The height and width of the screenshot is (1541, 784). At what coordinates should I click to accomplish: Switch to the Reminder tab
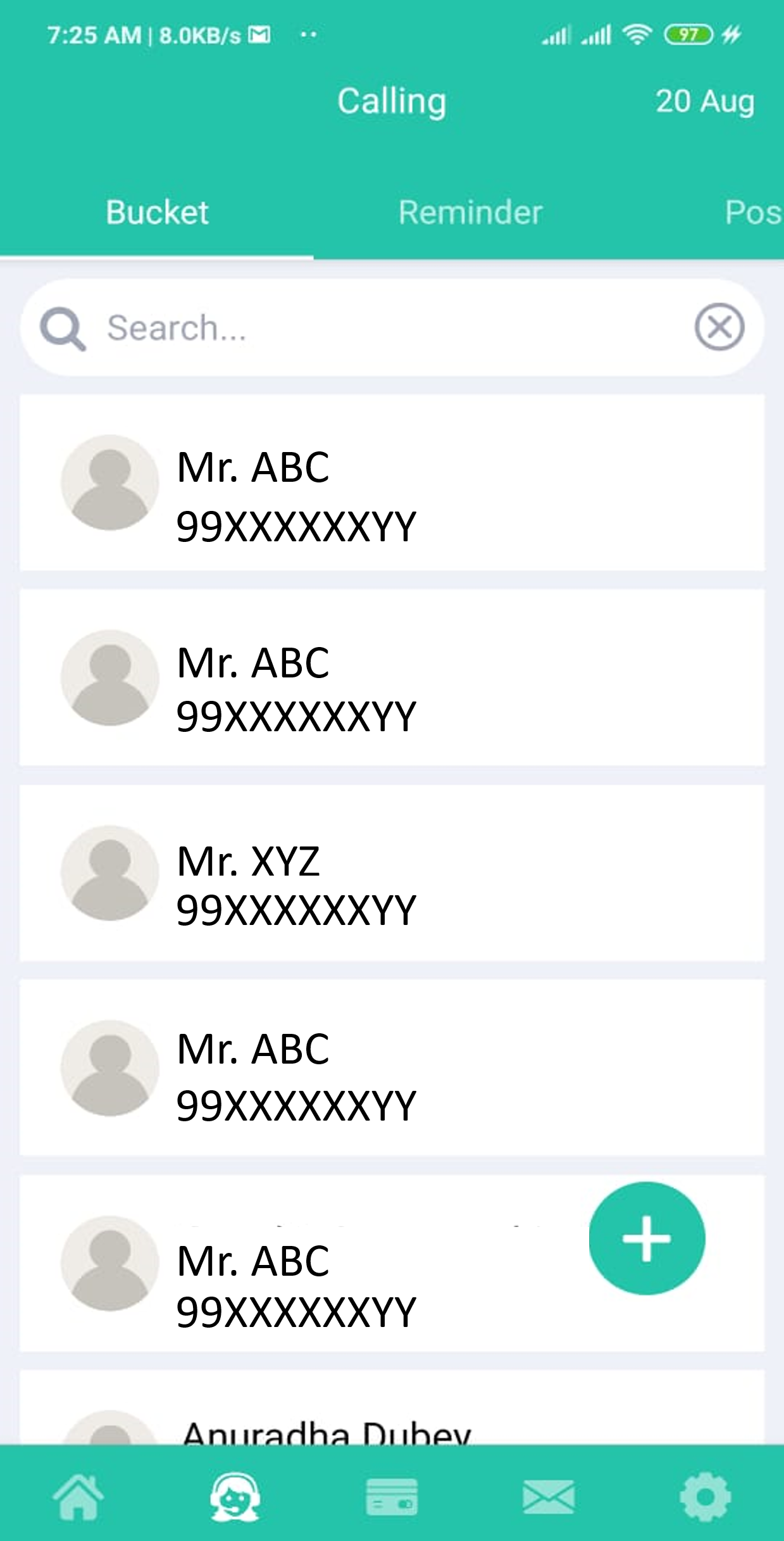coord(470,213)
